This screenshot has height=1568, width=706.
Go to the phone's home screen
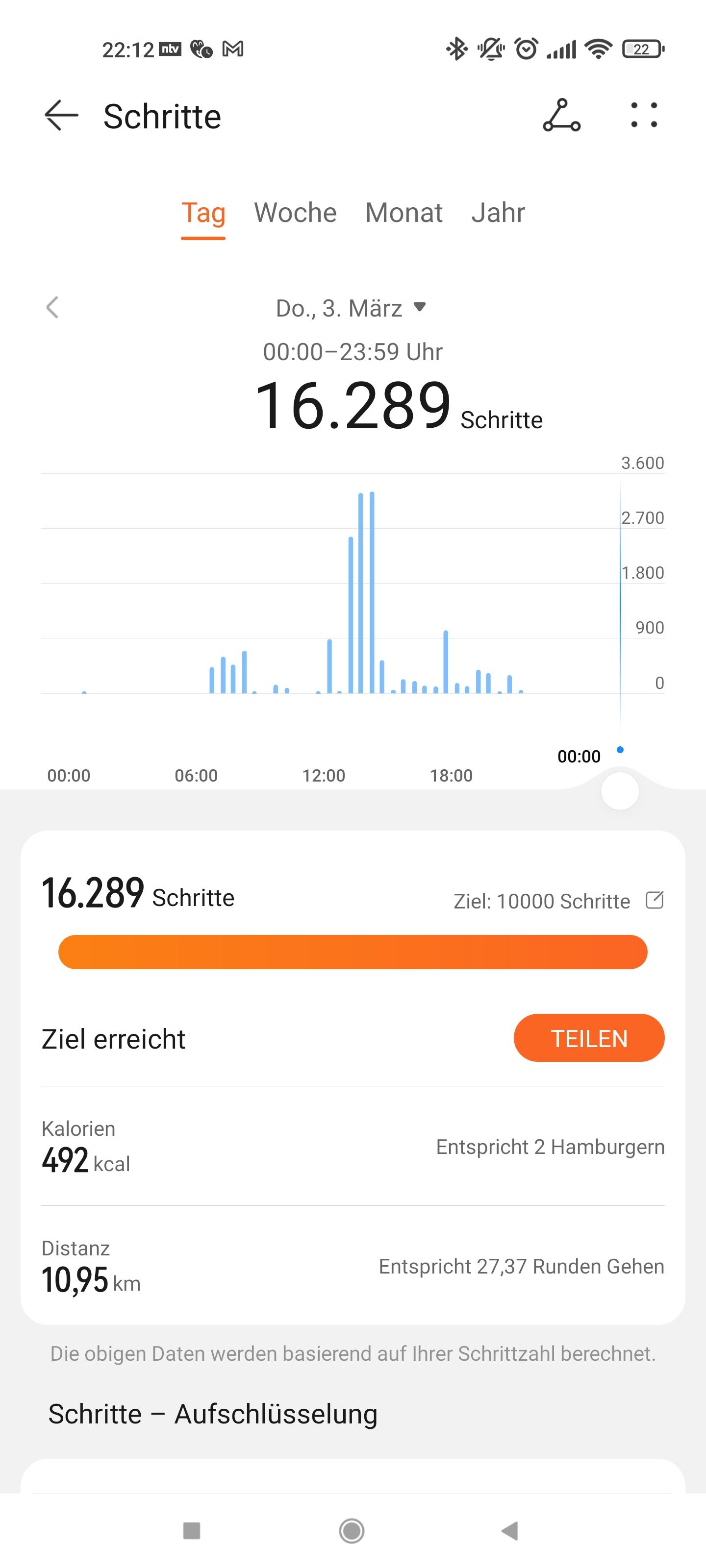[352, 1530]
